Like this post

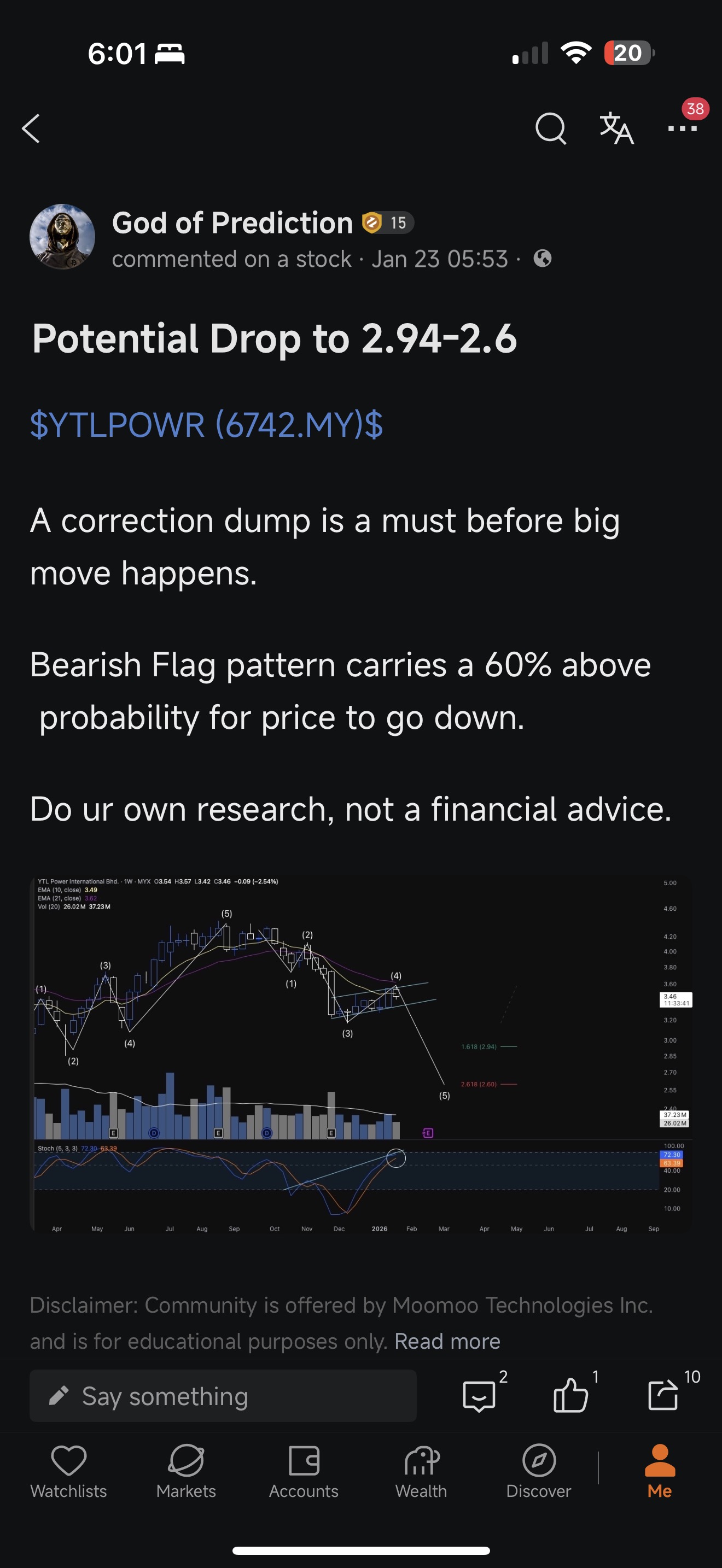(x=571, y=1395)
